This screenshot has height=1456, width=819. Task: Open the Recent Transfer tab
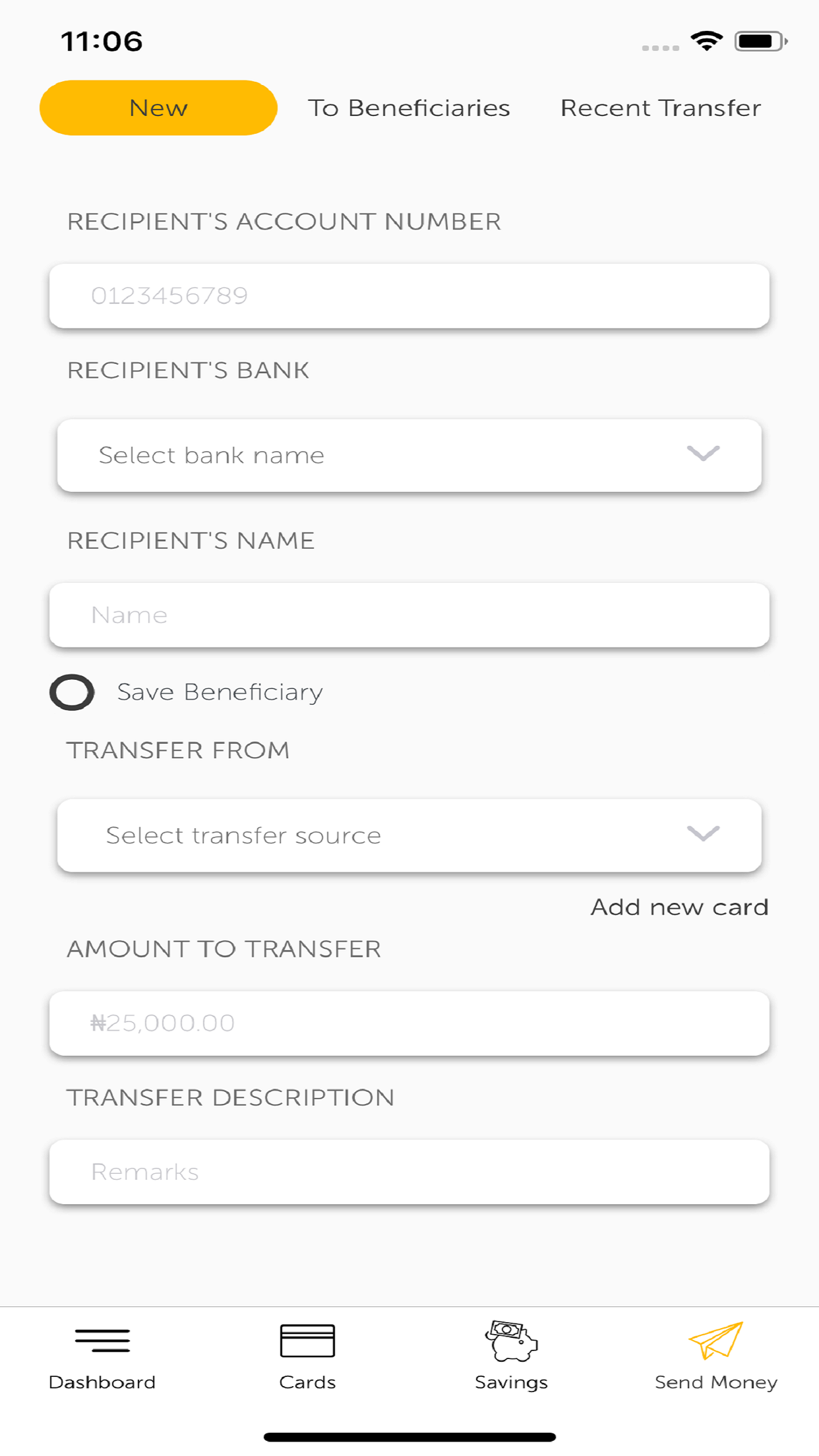[660, 107]
